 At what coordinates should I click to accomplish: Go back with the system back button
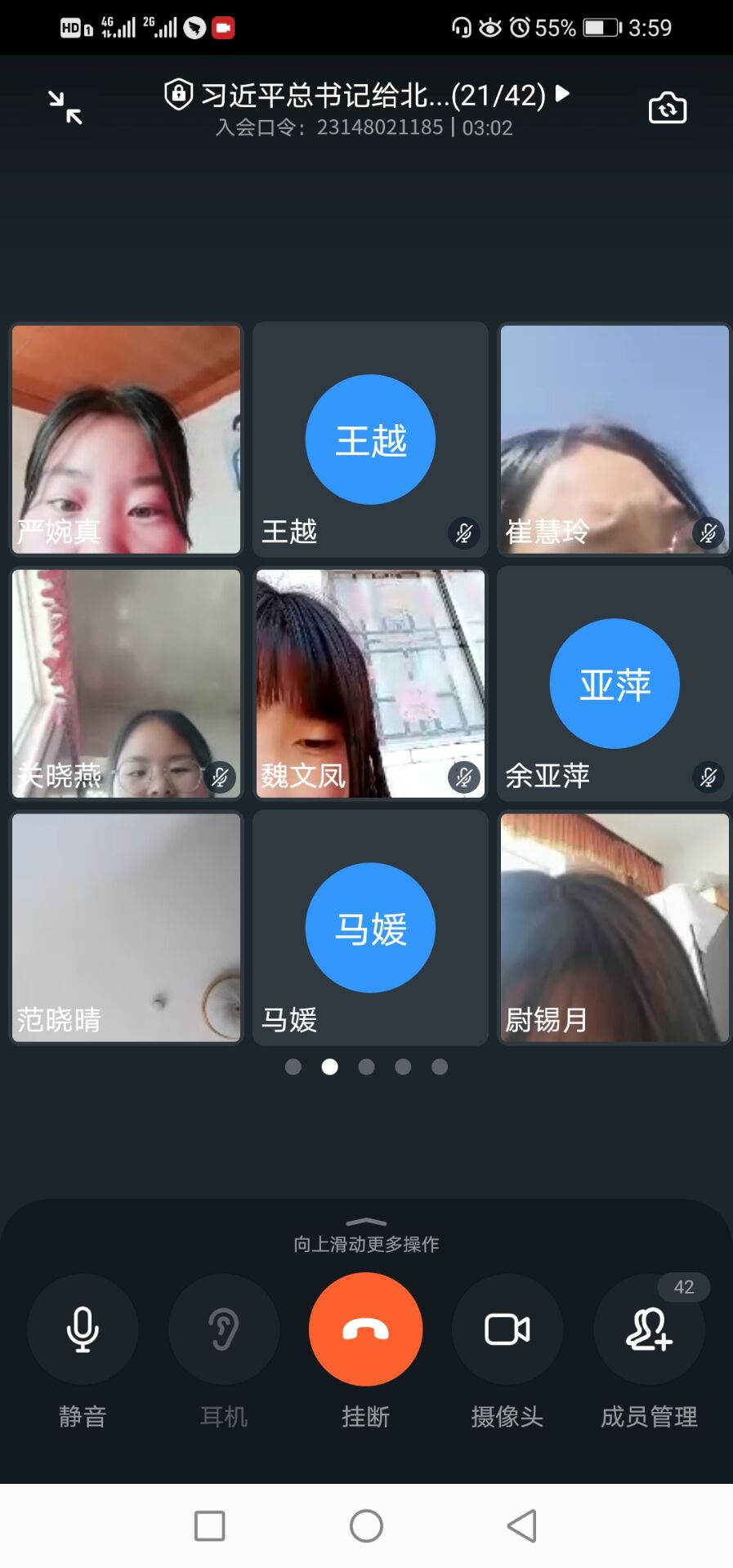[x=522, y=1526]
